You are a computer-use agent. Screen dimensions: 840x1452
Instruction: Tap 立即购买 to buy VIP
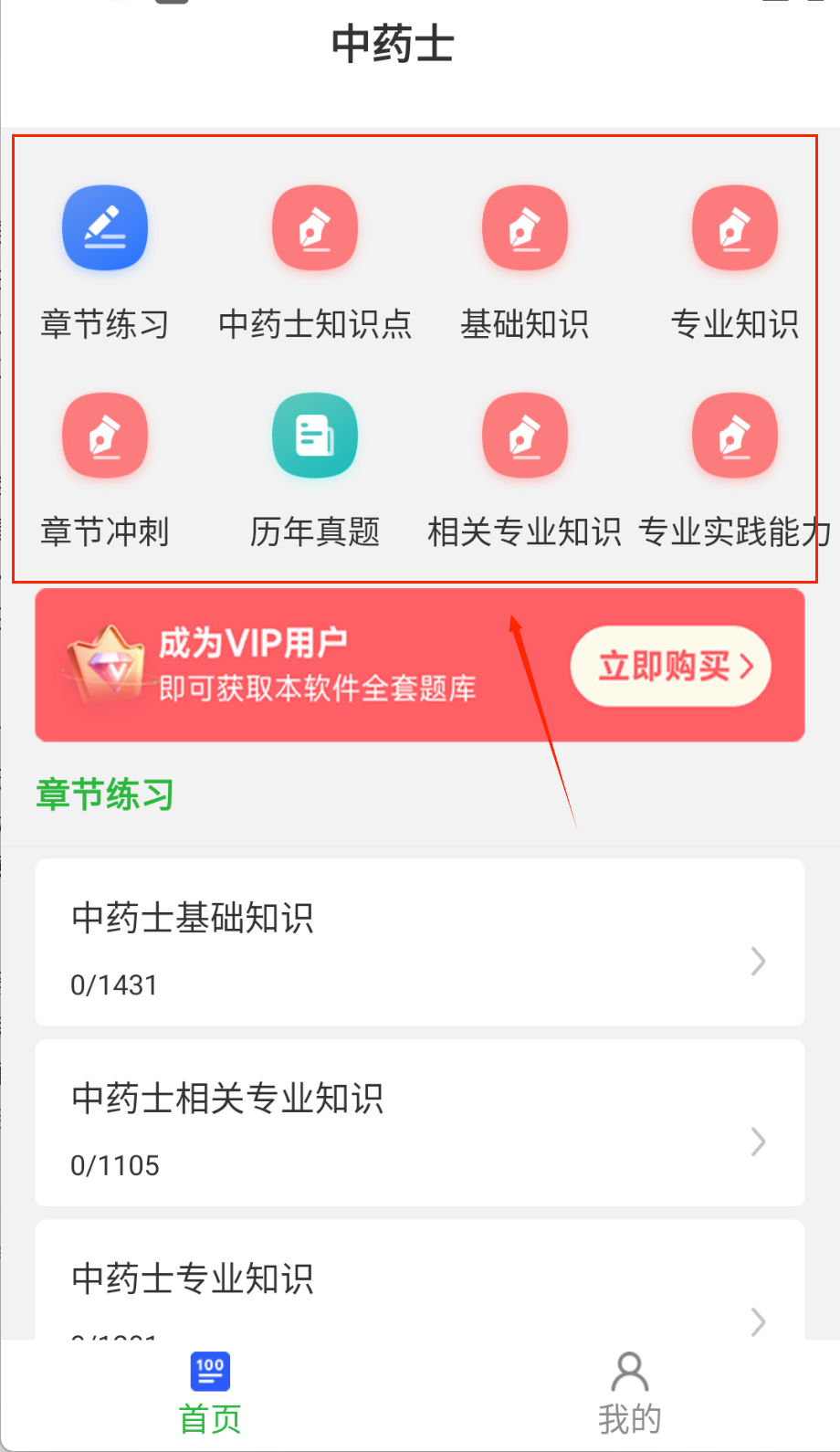pyautogui.click(x=671, y=666)
